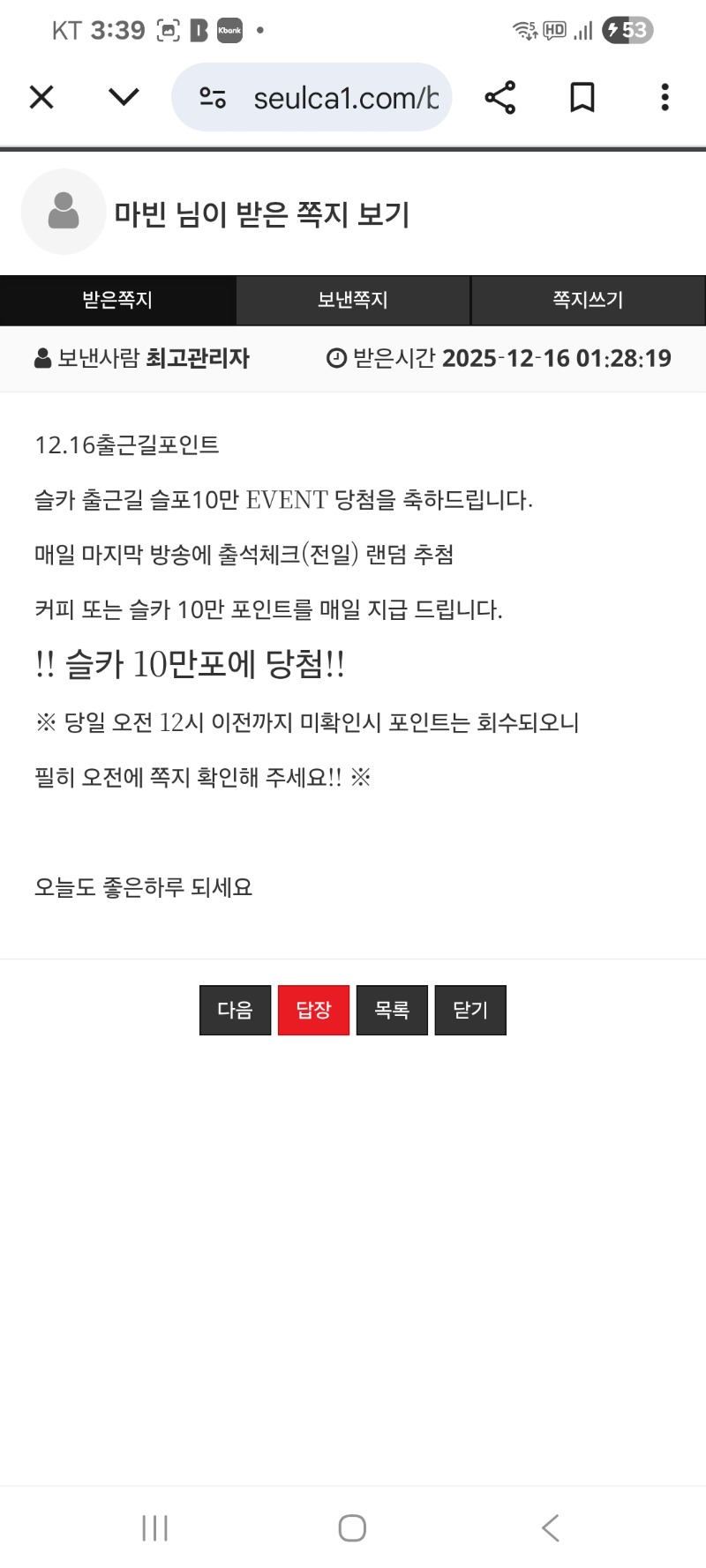This screenshot has width=706, height=1568.
Task: Open the 쪽지쓰기 tab
Action: [588, 300]
